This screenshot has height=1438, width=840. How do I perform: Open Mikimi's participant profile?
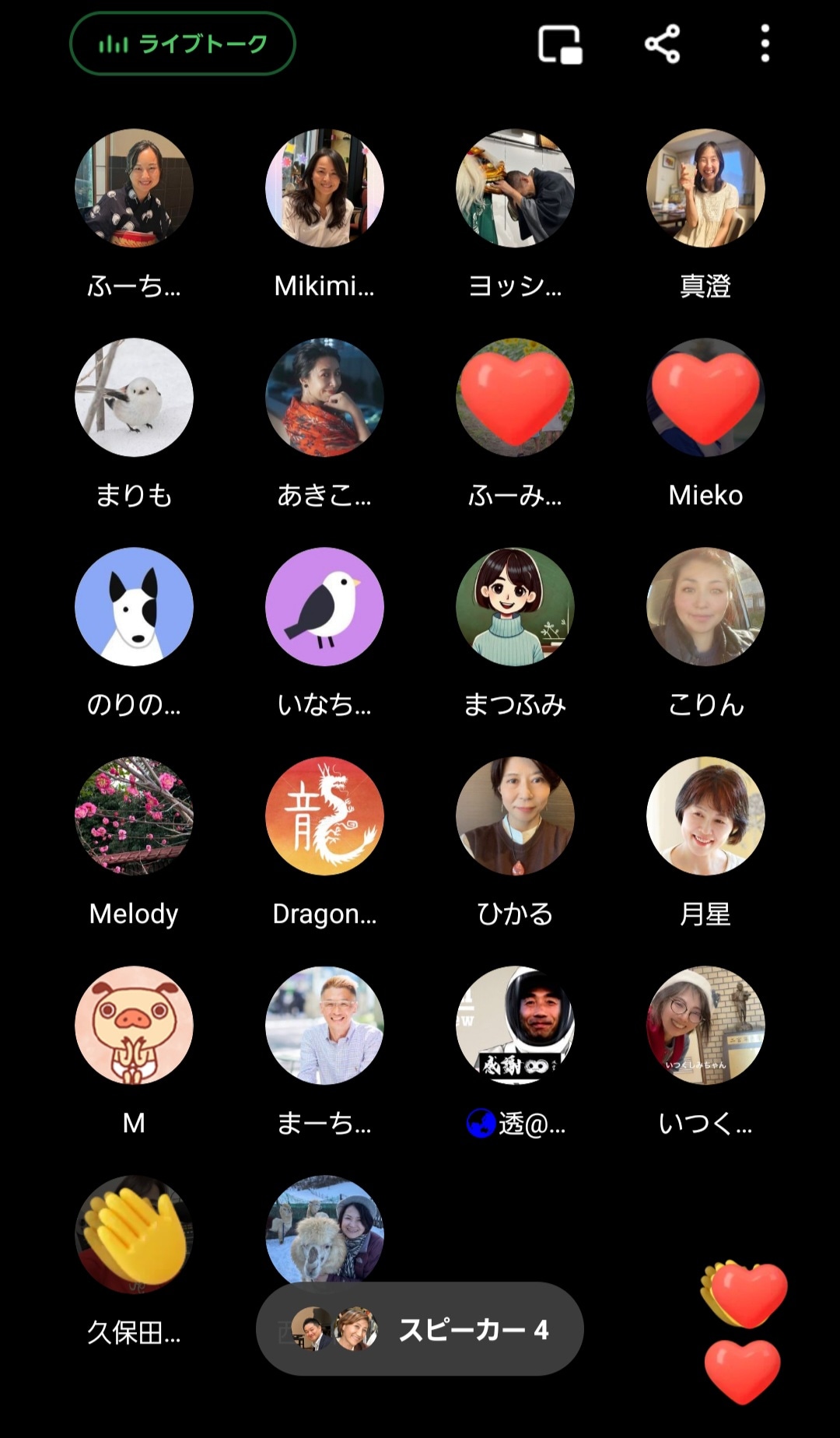tap(324, 188)
